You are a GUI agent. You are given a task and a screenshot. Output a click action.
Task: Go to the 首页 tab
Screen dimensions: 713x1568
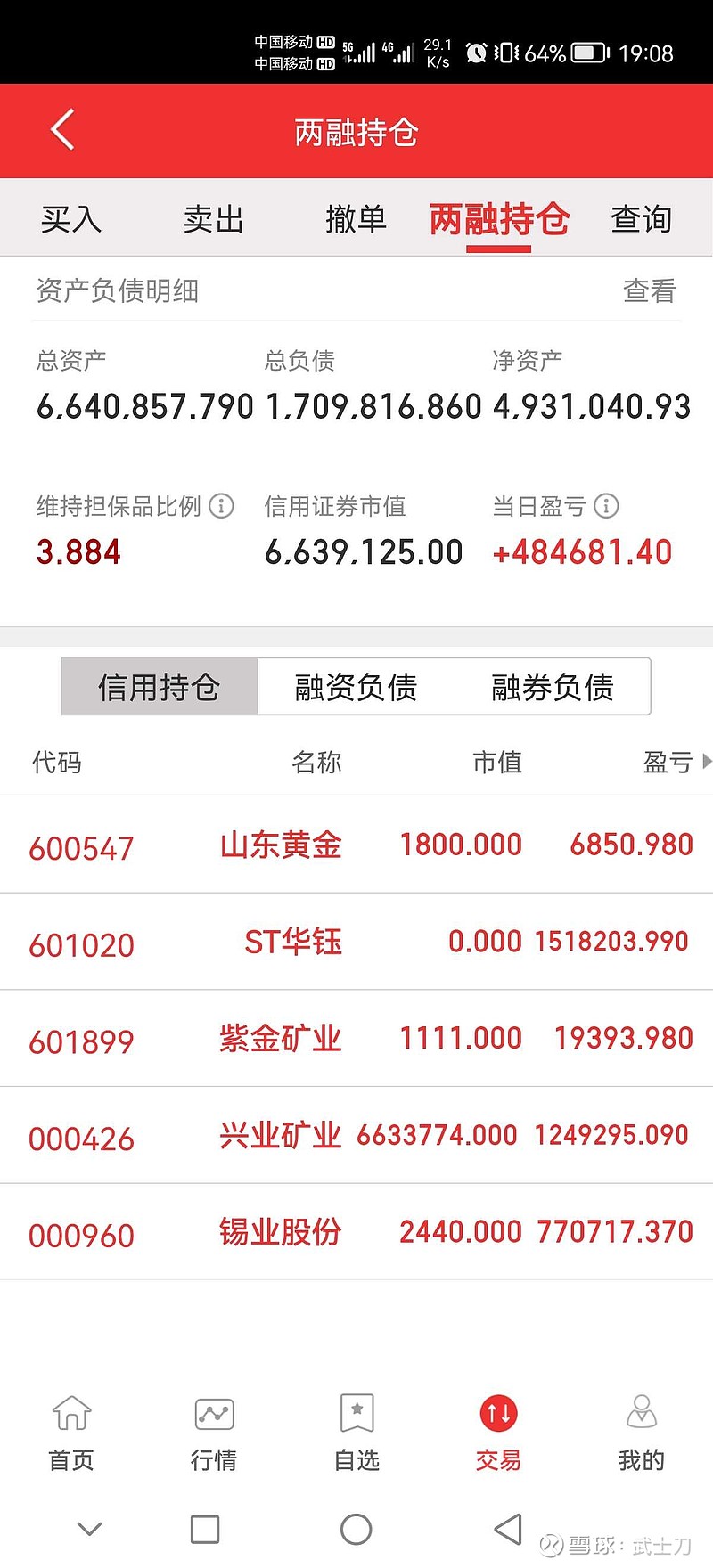point(71,1433)
